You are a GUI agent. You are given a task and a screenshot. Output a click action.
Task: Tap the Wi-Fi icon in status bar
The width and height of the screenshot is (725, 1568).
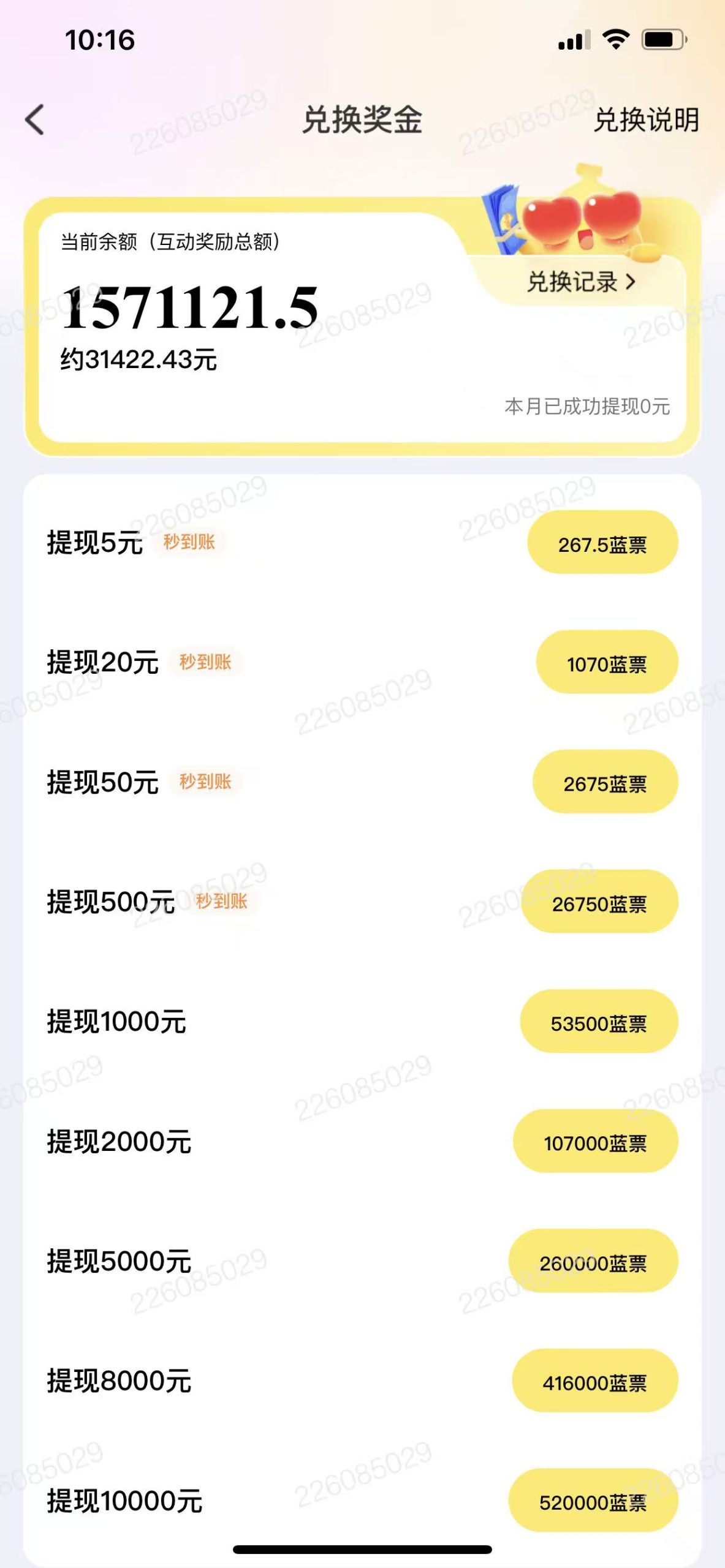tap(616, 38)
